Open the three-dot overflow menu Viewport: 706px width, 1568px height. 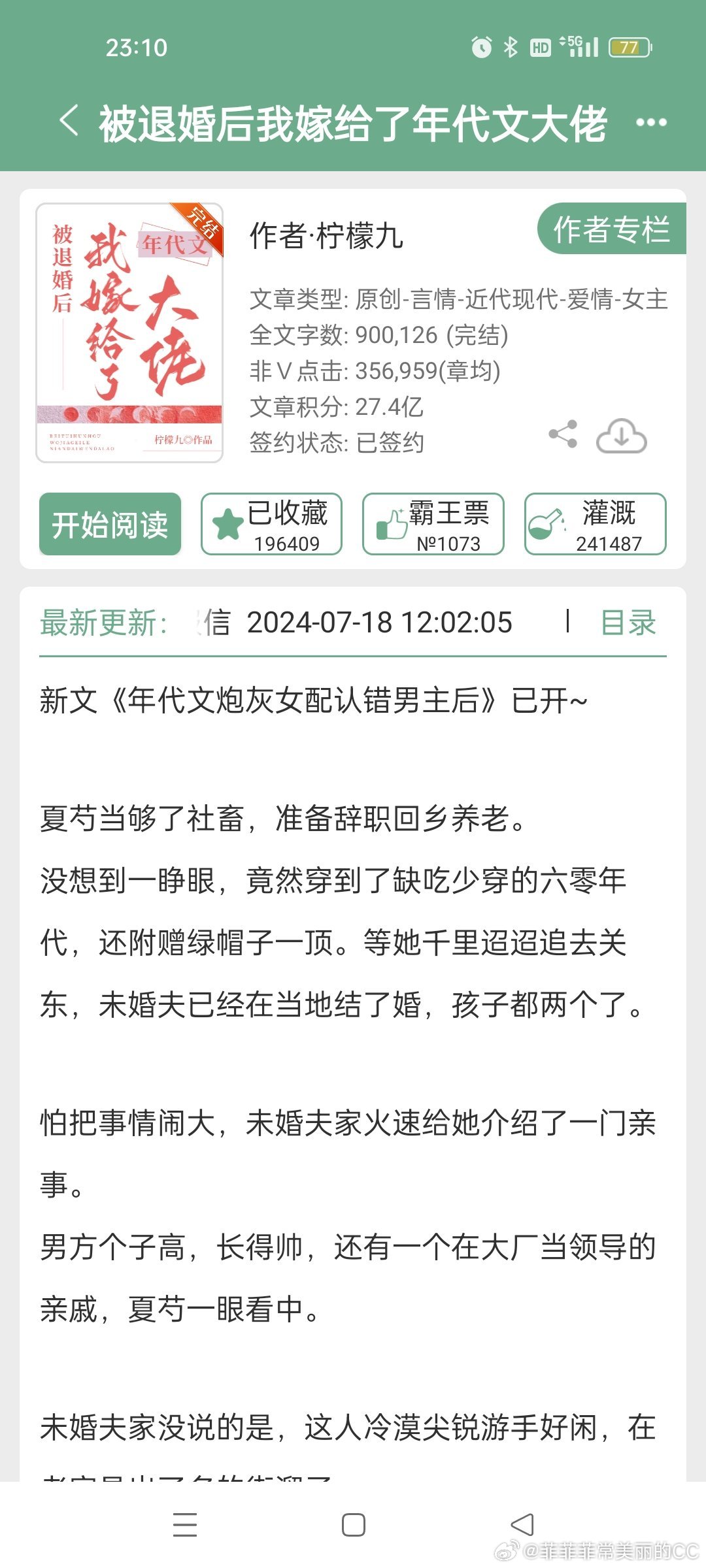(x=651, y=122)
